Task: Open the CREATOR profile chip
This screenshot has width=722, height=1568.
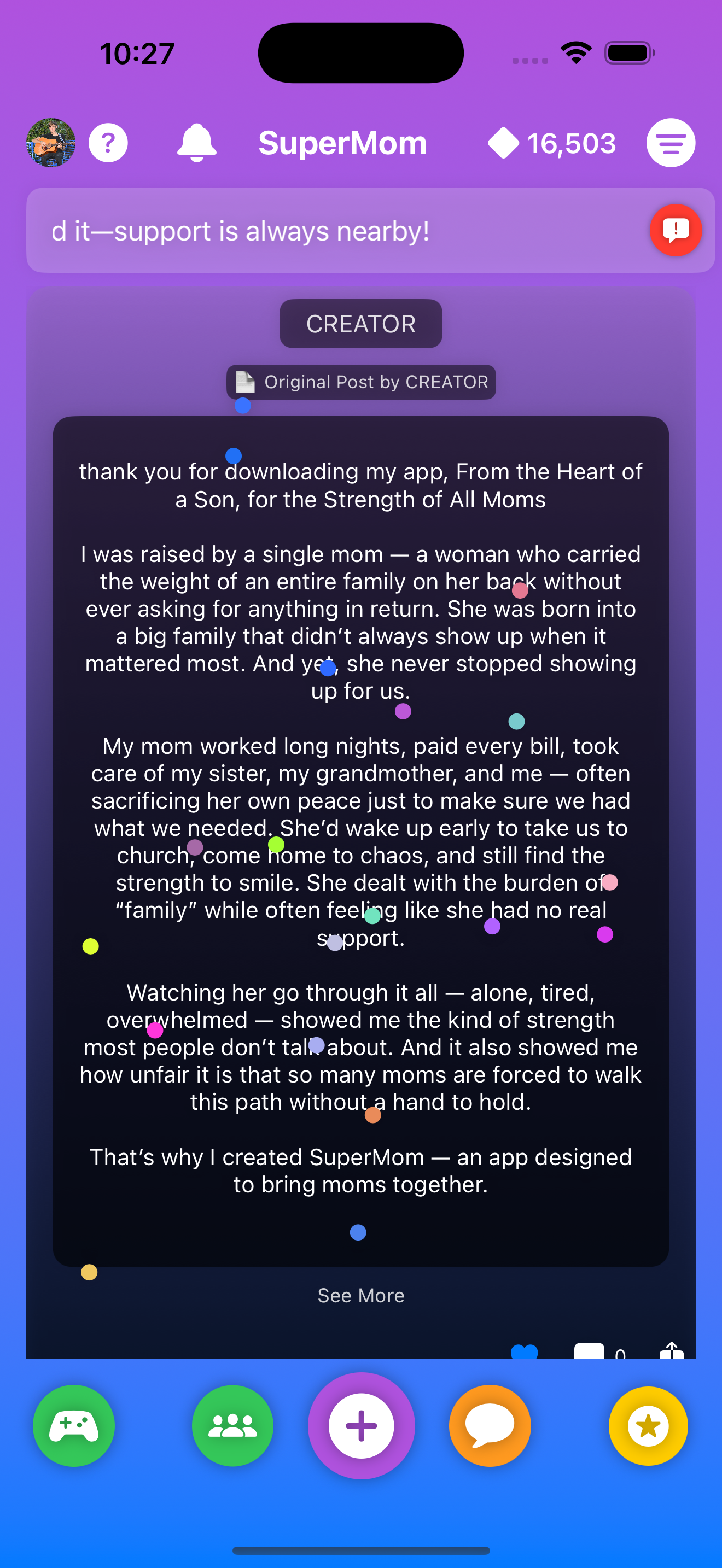Action: pos(360,324)
